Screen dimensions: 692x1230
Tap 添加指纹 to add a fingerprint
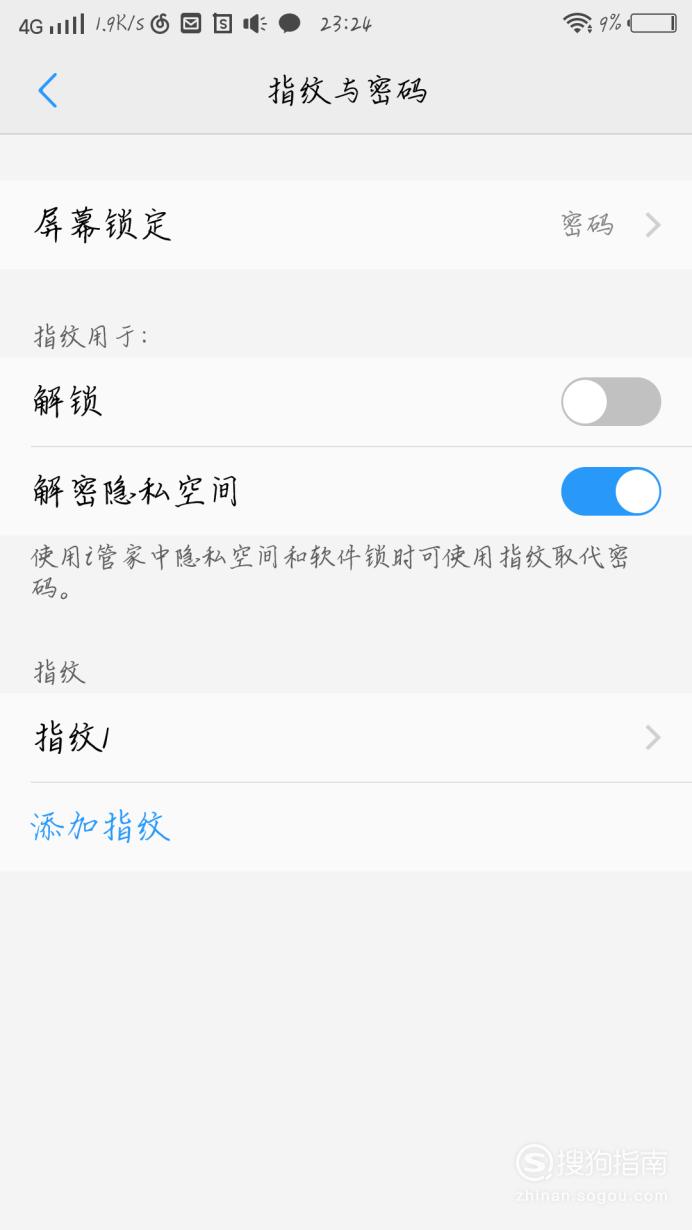pos(101,827)
